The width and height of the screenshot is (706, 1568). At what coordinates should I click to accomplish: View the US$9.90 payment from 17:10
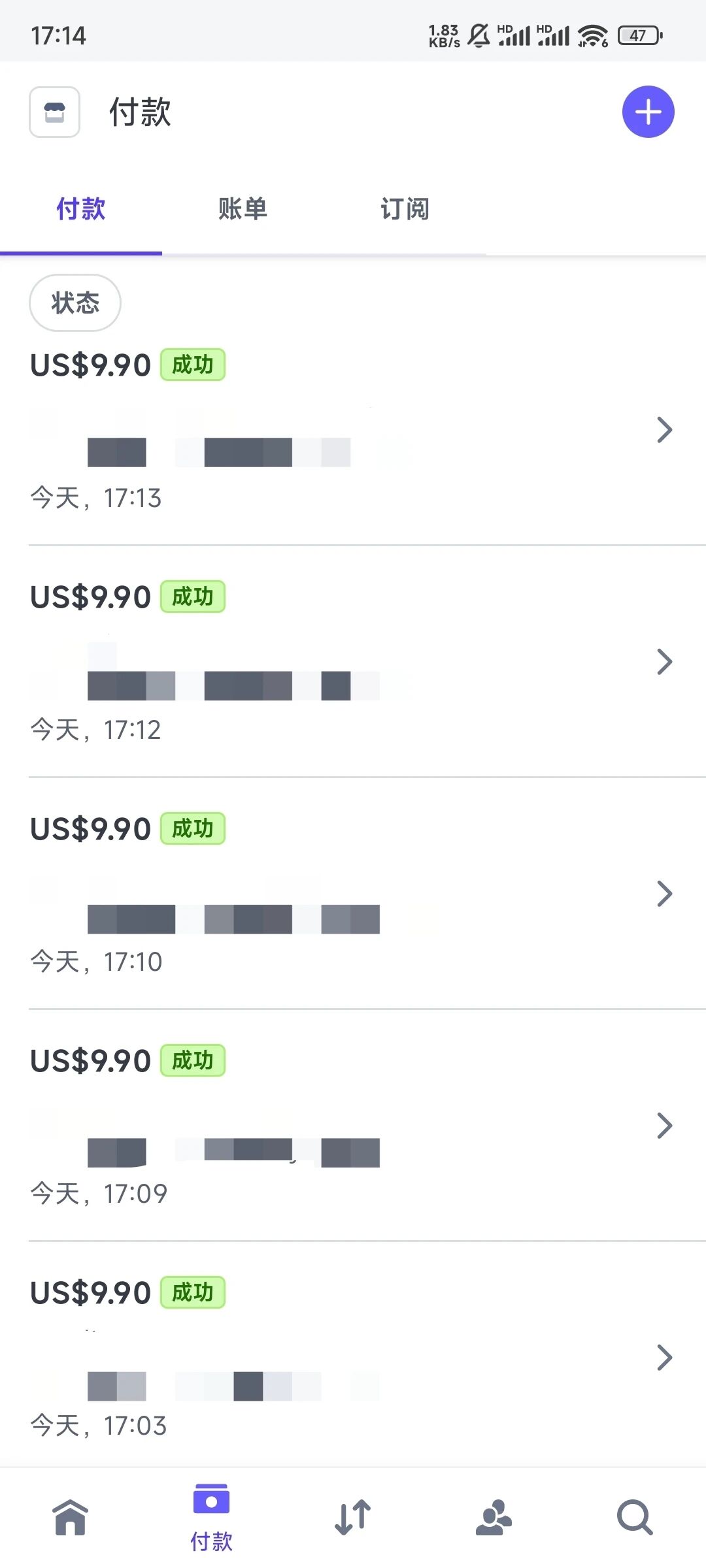353,894
